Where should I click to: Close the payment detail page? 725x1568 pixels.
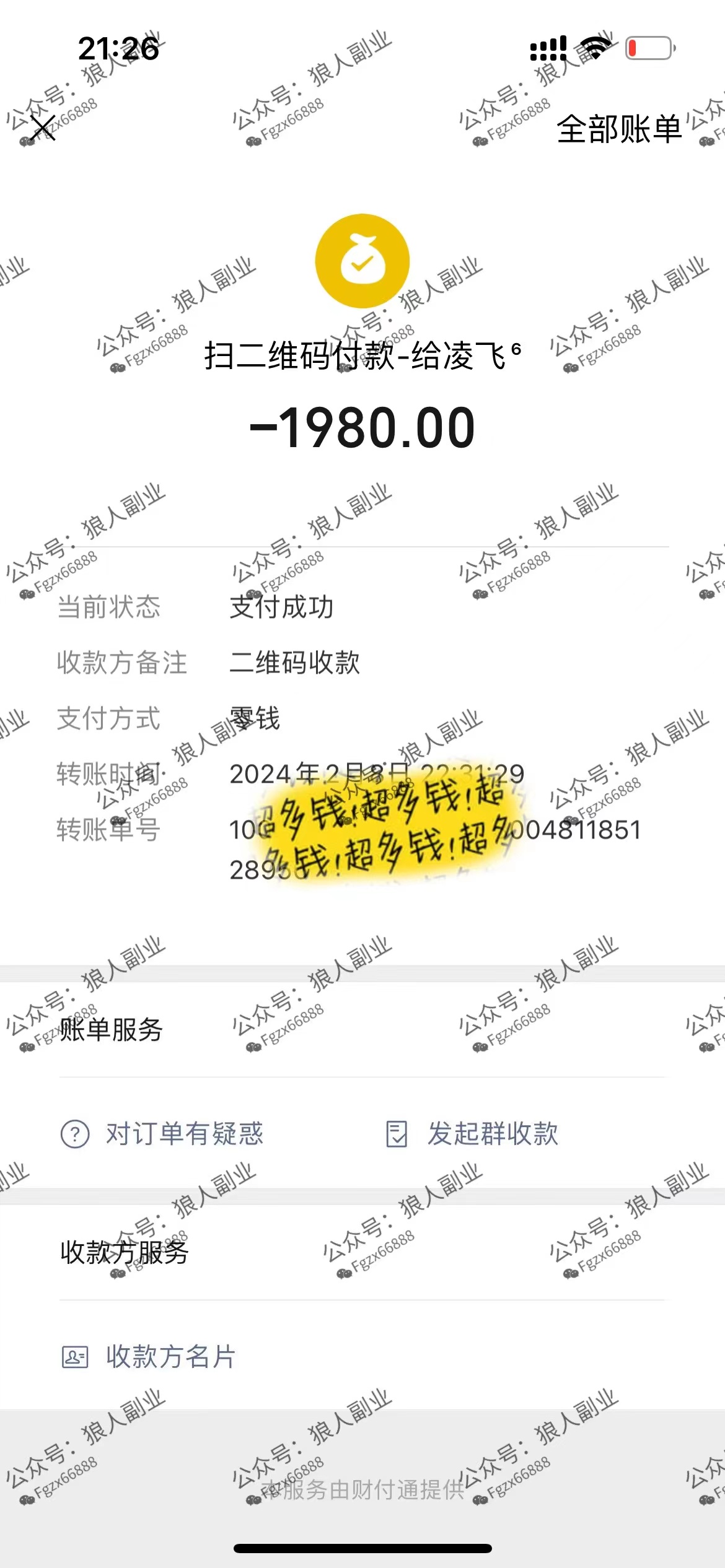pos(43,128)
